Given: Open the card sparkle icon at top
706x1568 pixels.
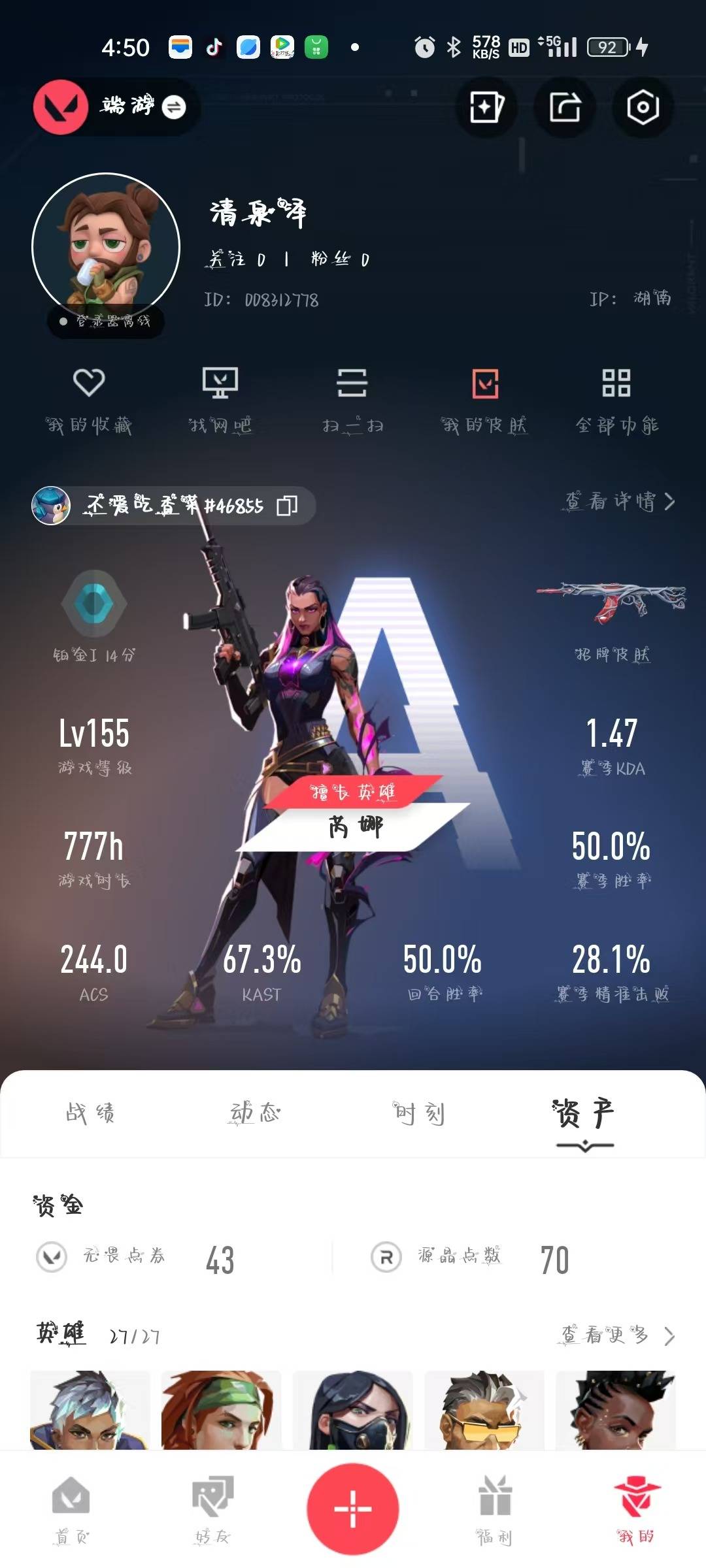Looking at the screenshot, I should pyautogui.click(x=486, y=107).
